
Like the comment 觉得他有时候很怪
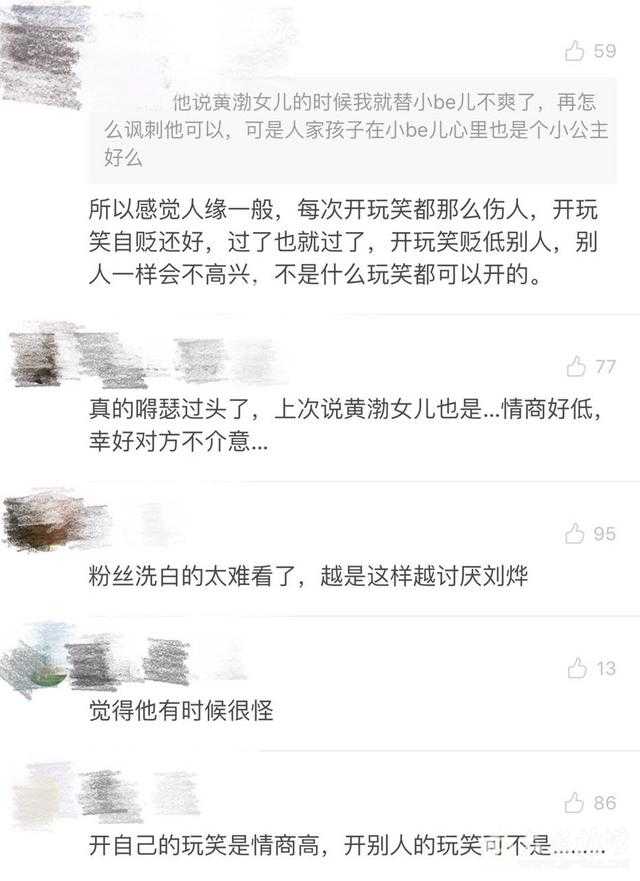[577, 668]
